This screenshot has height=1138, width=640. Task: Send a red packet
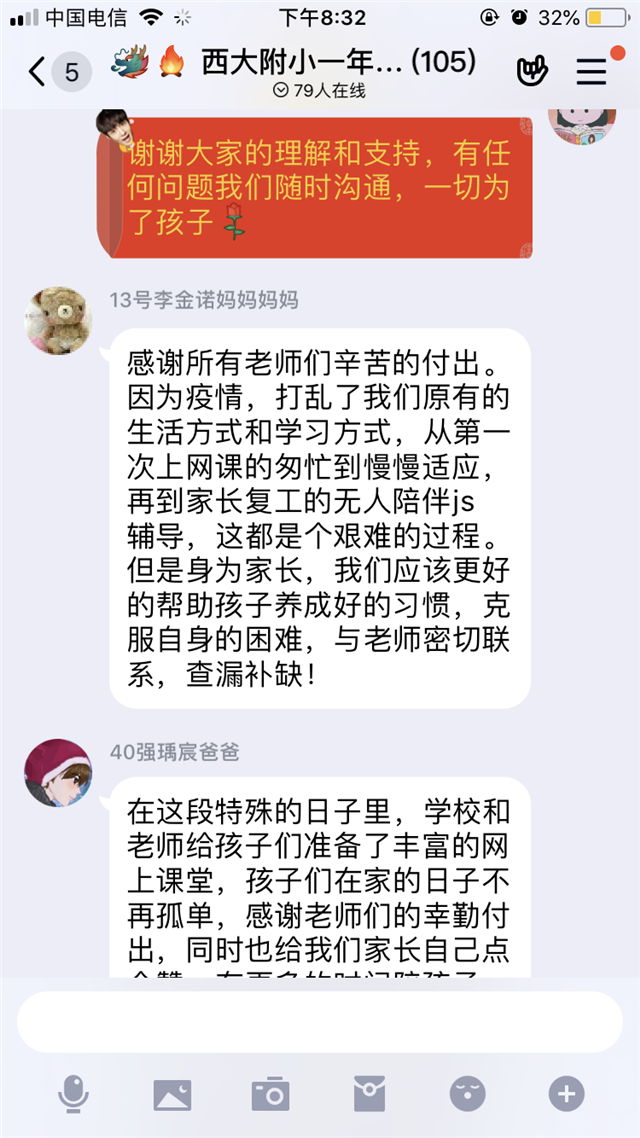pyautogui.click(x=369, y=1093)
